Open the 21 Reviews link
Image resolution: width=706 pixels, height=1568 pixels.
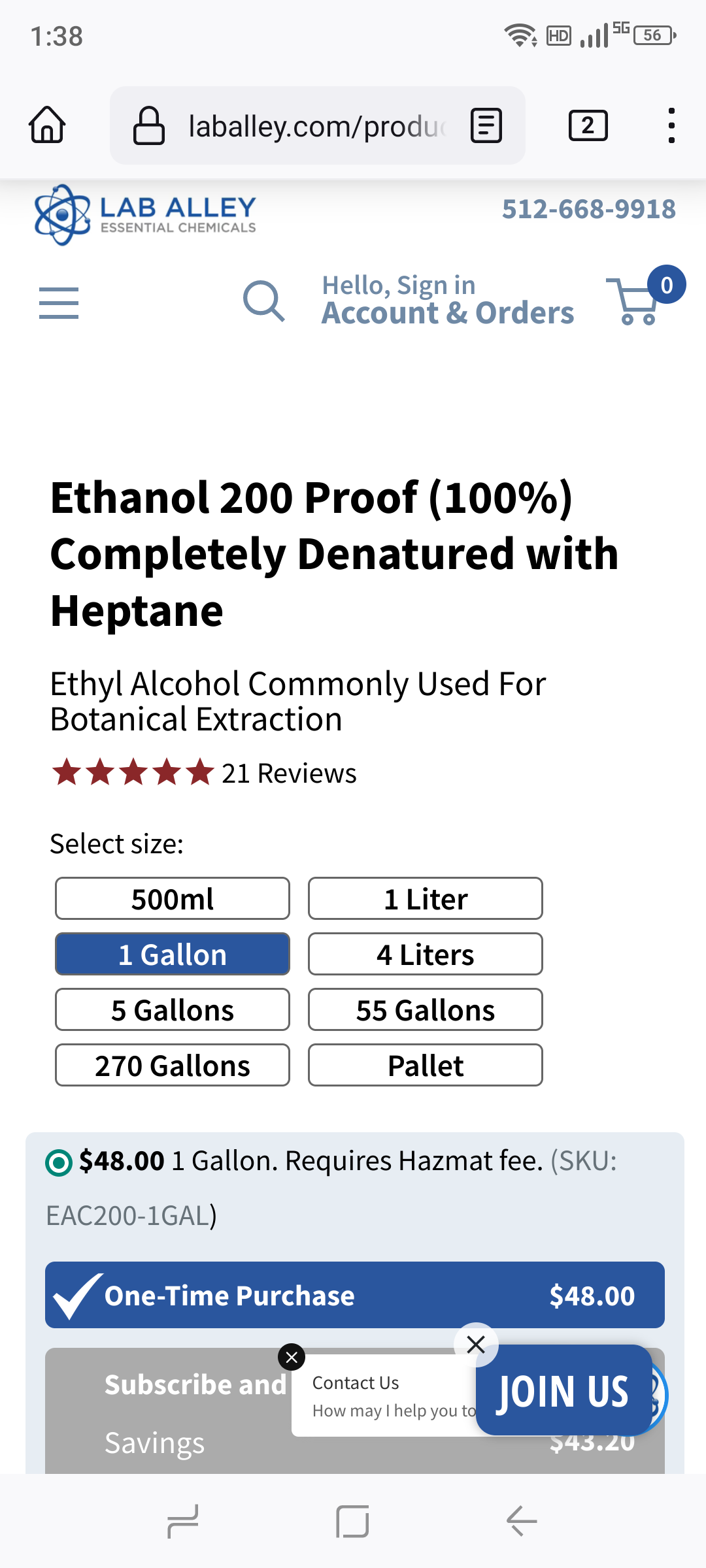289,773
